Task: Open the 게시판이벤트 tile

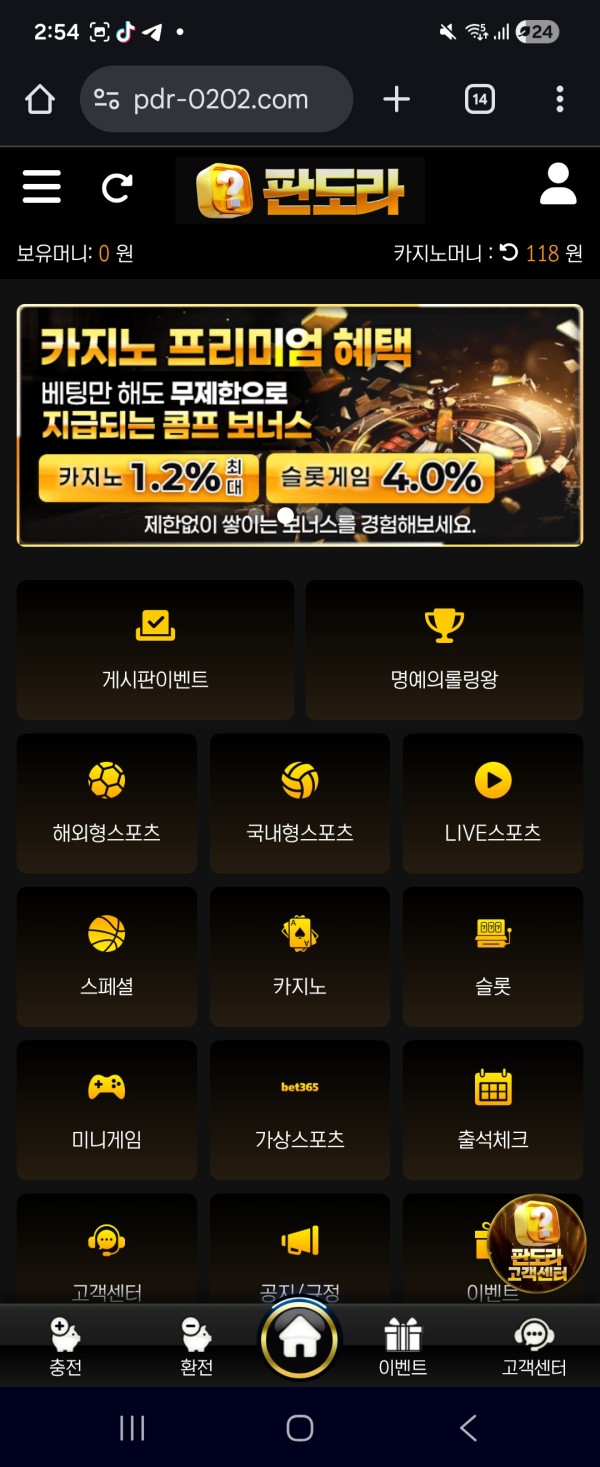Action: pos(155,650)
